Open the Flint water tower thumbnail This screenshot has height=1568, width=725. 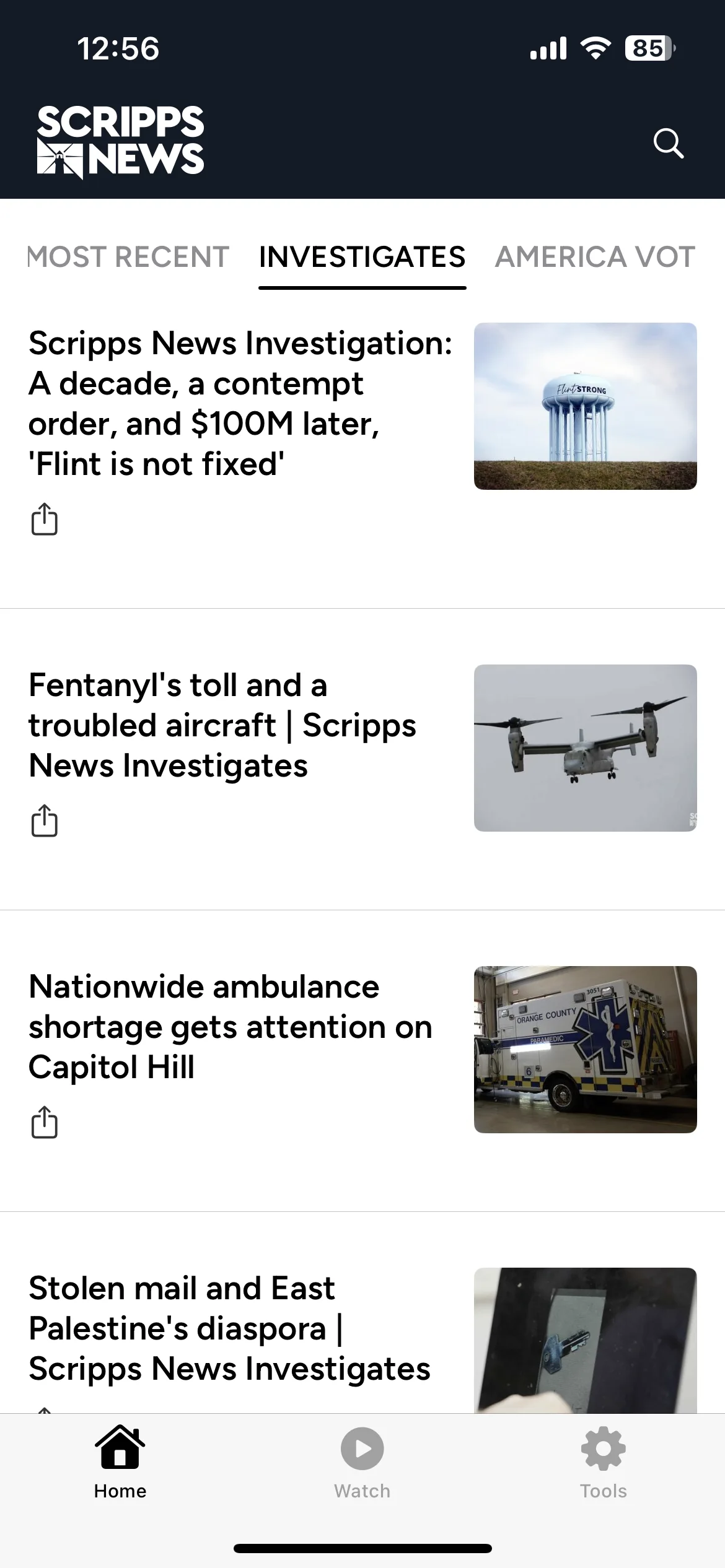coord(585,406)
